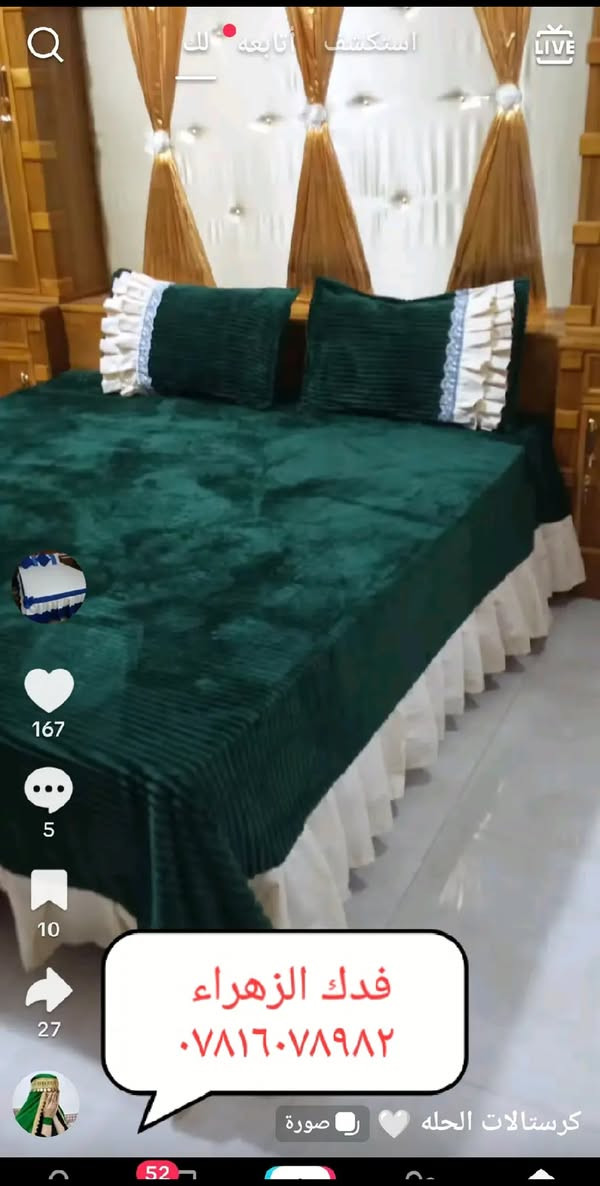The width and height of the screenshot is (600, 1186).
Task: Open the creator's bed-cover profile avatar
Action: (x=48, y=588)
